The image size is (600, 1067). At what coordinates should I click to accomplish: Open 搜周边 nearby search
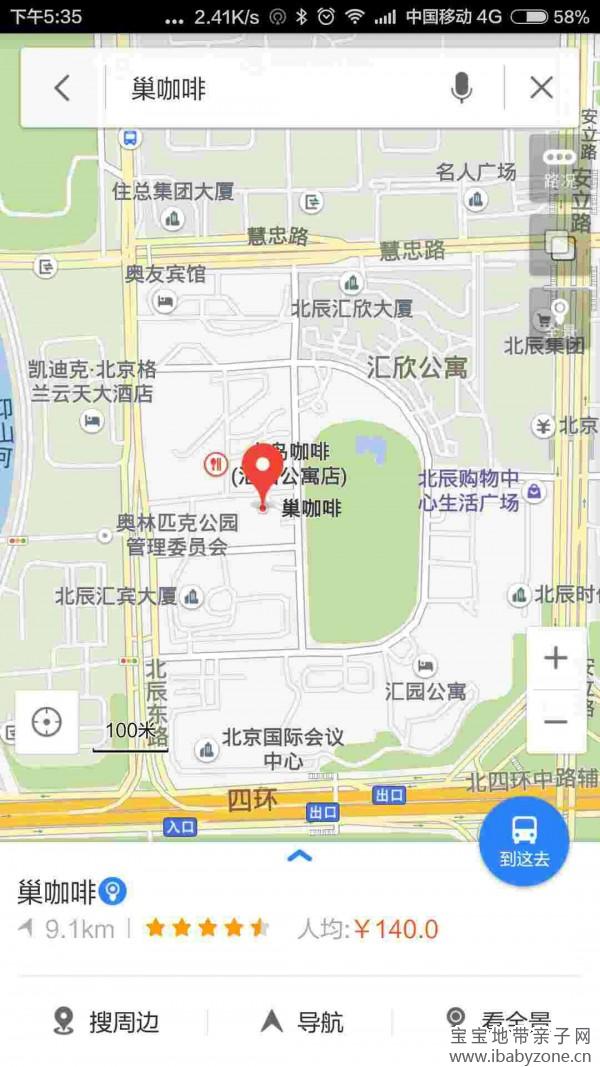(107, 1021)
